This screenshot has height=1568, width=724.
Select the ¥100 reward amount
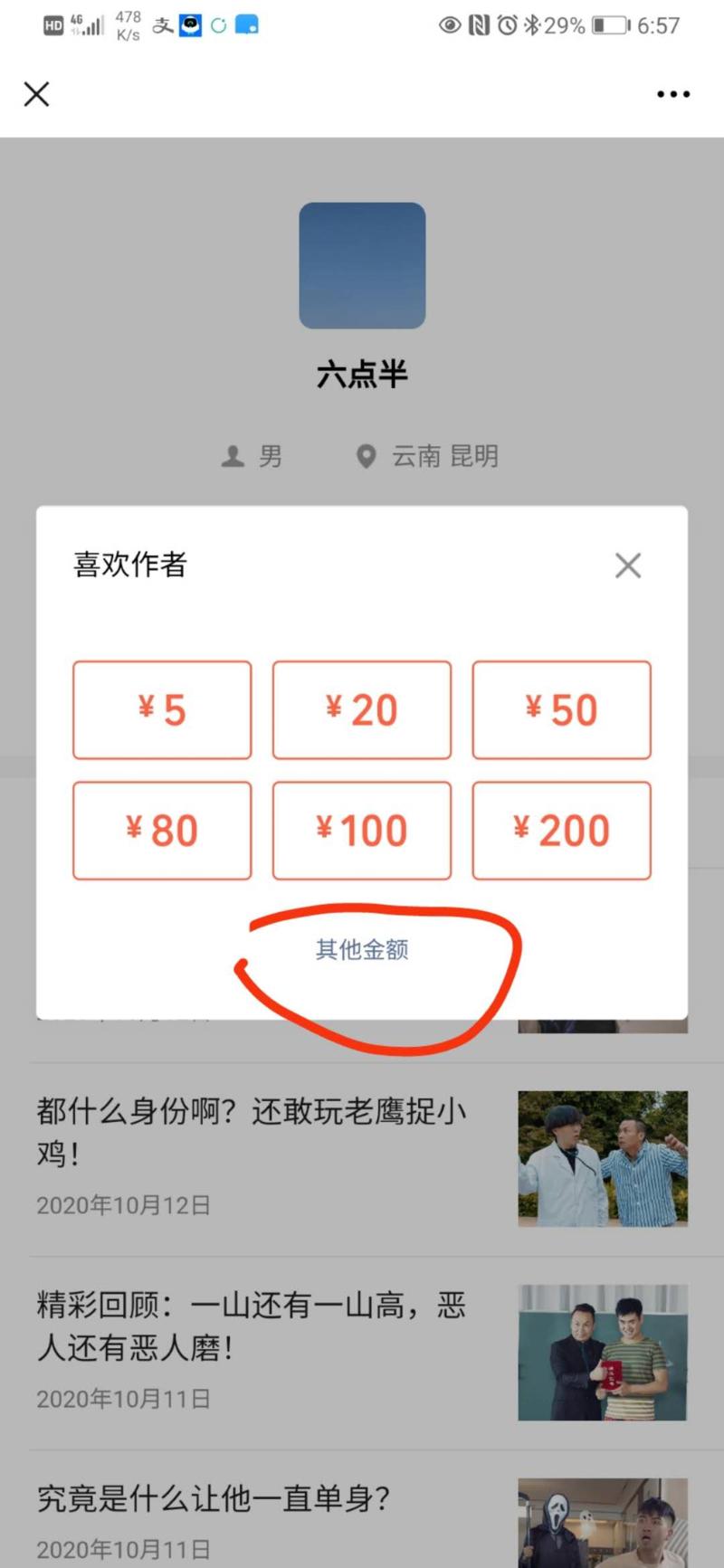(361, 830)
